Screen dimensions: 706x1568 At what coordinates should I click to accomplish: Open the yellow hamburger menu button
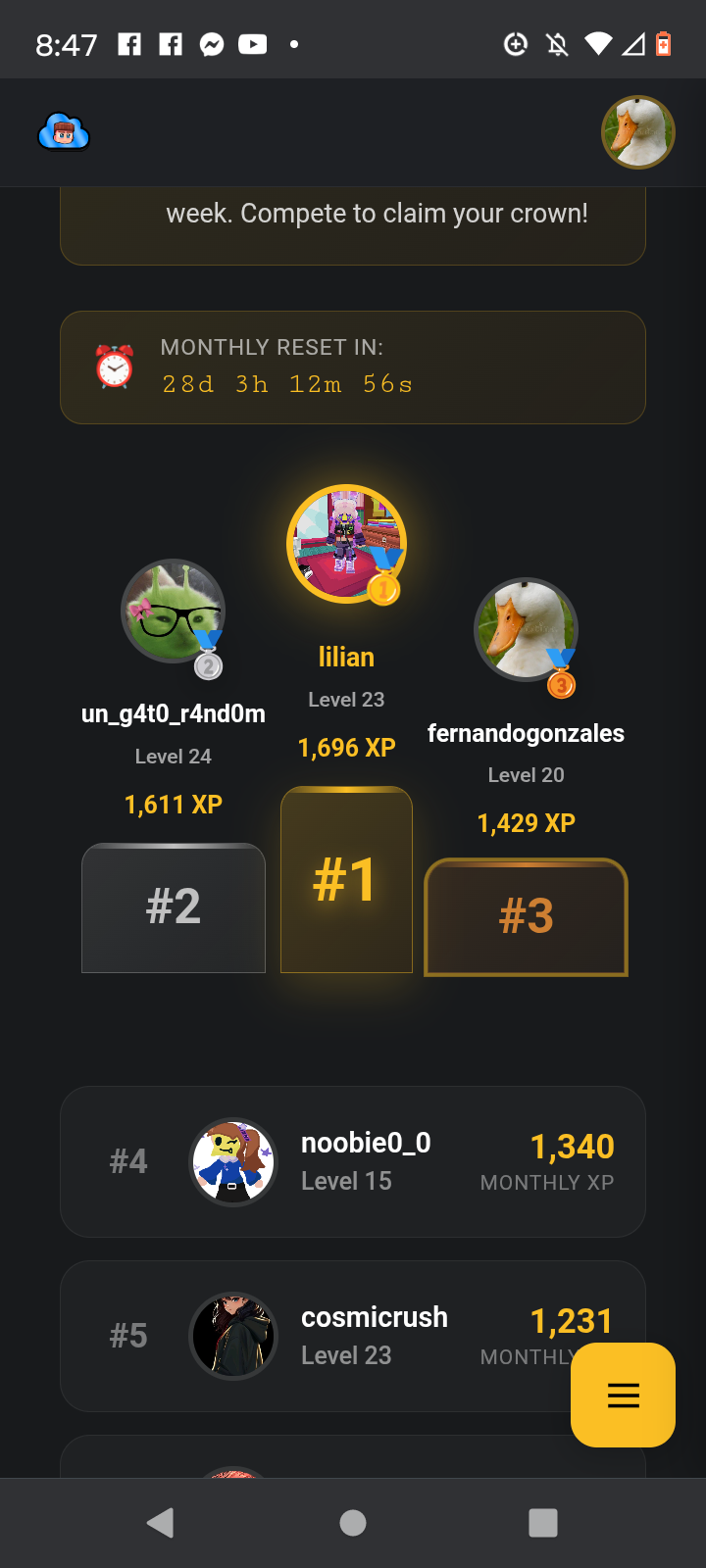tap(623, 1395)
